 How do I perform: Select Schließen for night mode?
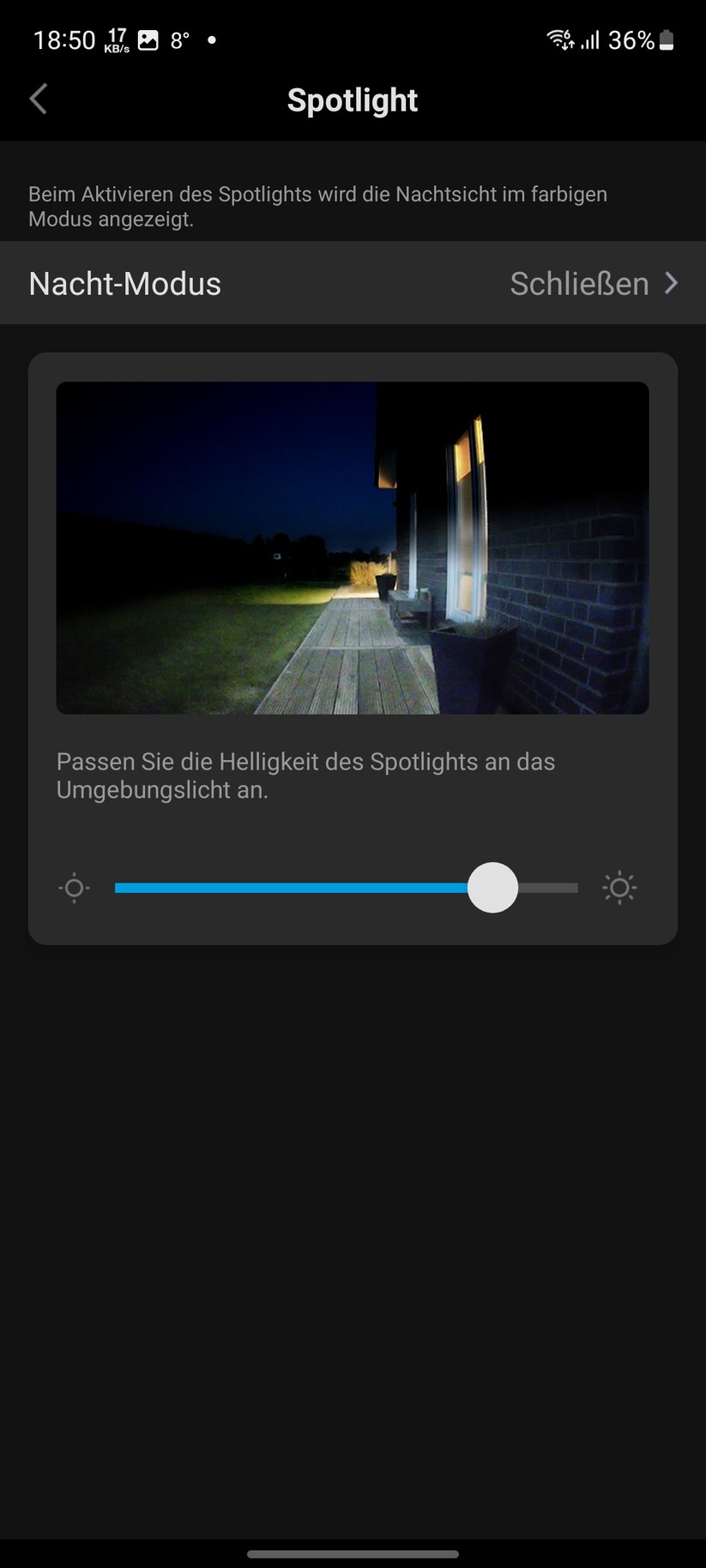point(579,283)
